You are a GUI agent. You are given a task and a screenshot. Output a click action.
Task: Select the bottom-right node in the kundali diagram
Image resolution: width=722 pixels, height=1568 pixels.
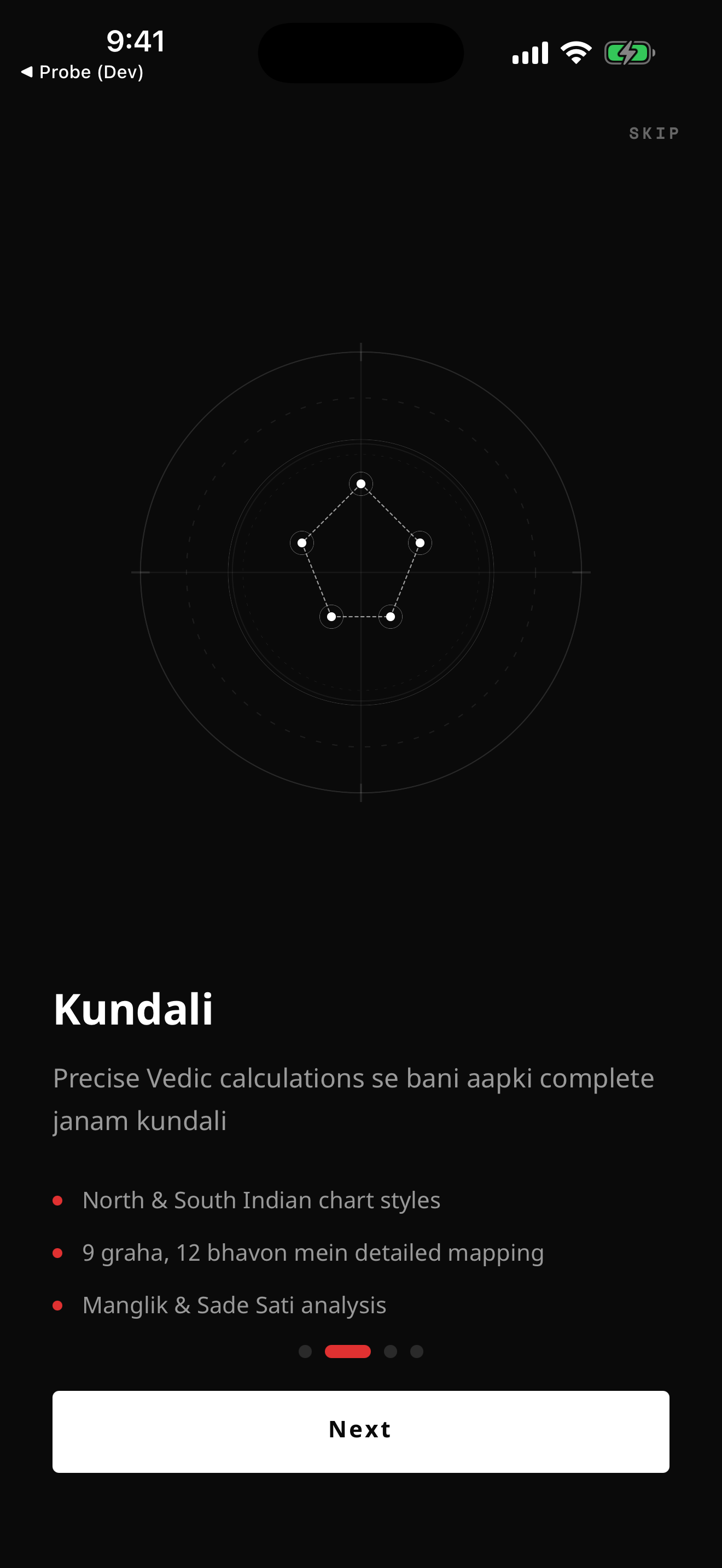pos(390,617)
